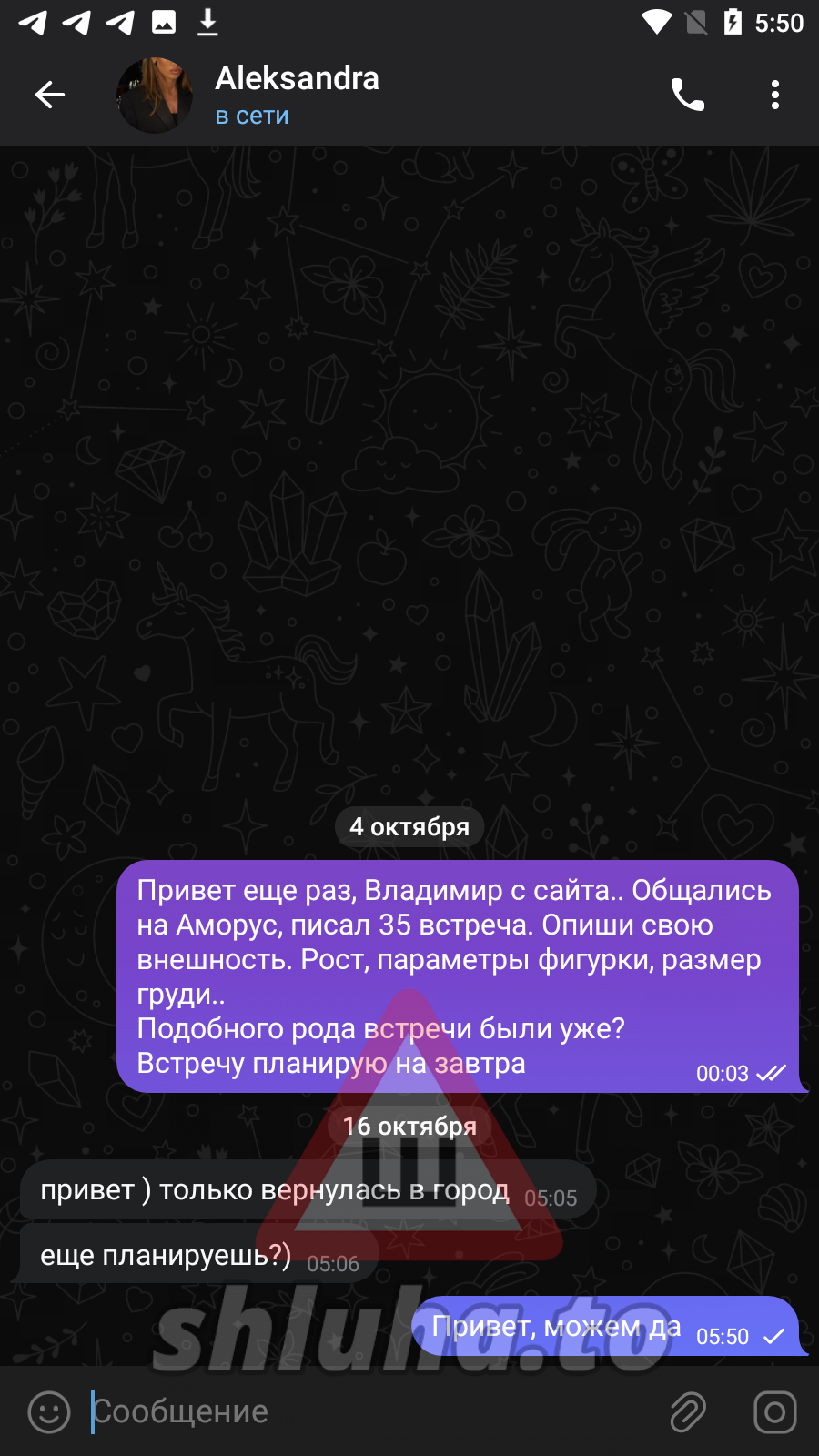The height and width of the screenshot is (1456, 819).
Task: Attach a file with the paperclip
Action: point(688,1411)
